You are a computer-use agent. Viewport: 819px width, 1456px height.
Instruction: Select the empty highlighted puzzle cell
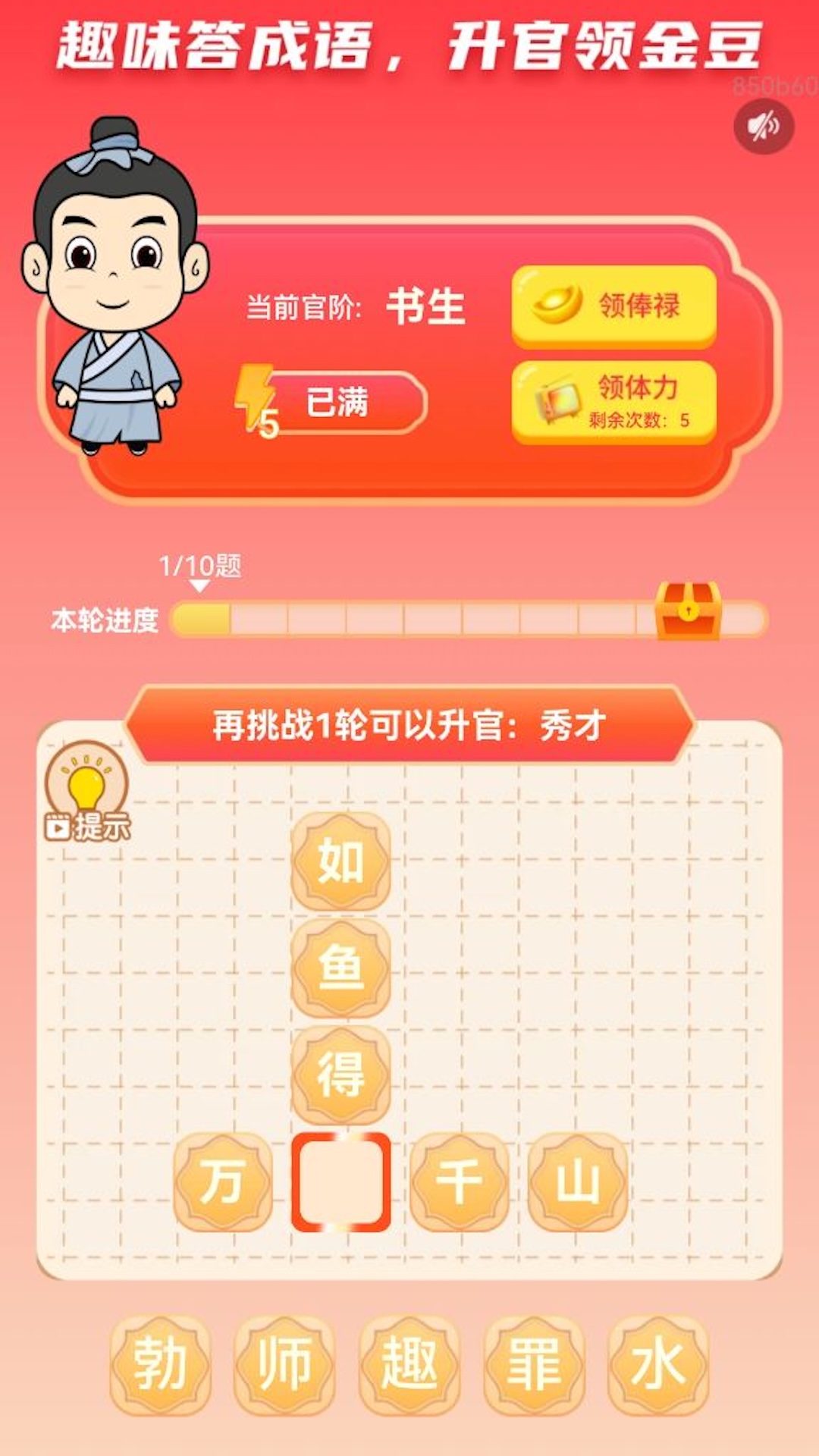340,1181
